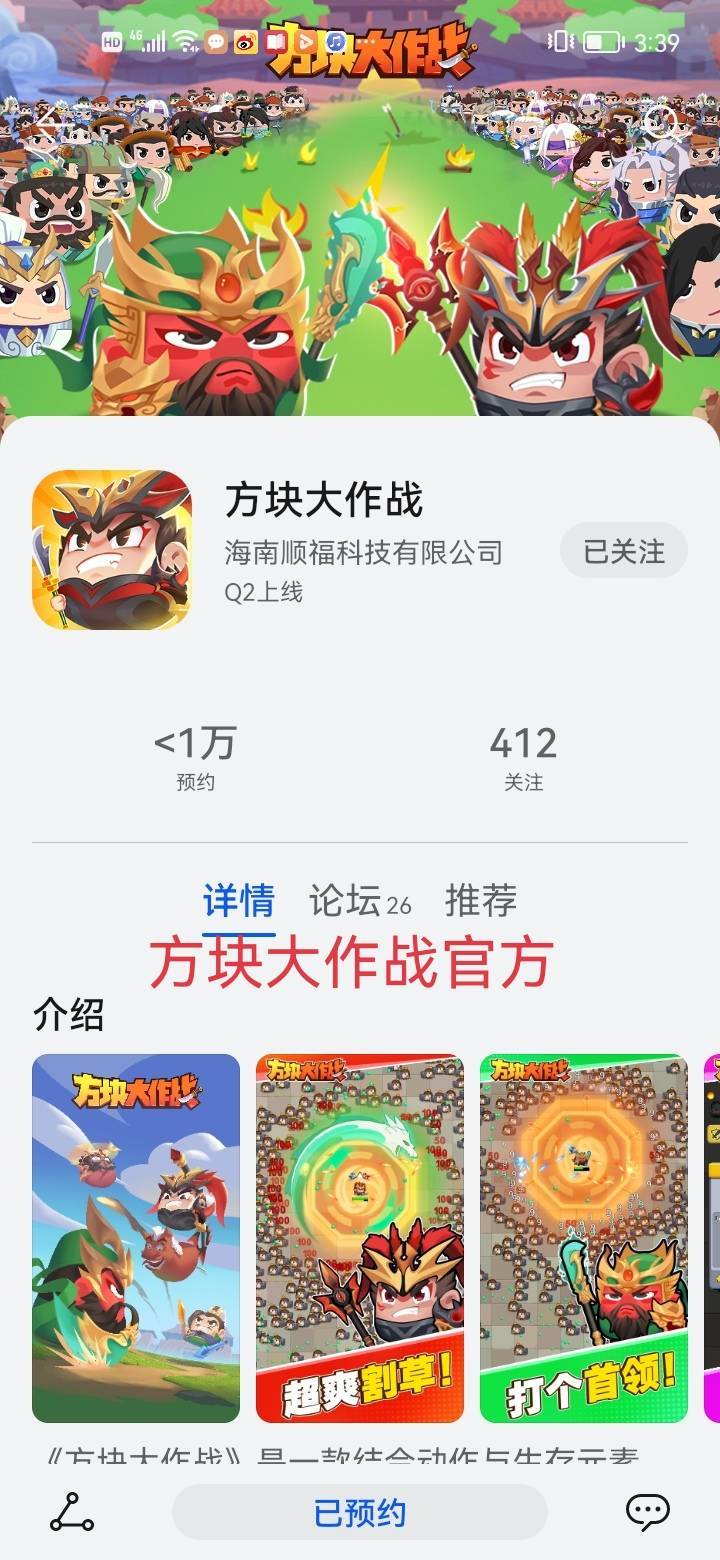This screenshot has width=720, height=1560.
Task: Toggle the 已关注 follow state
Action: (622, 551)
